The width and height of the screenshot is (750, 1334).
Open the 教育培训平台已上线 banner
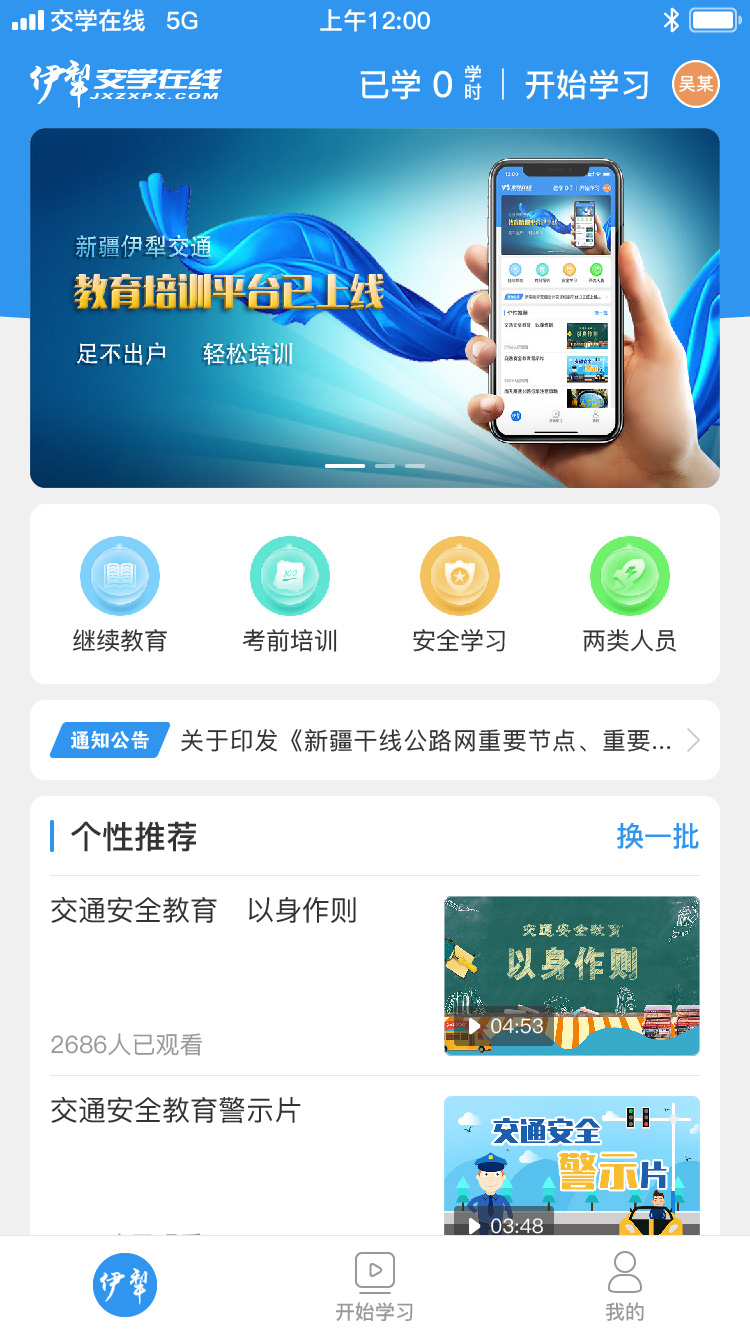[375, 308]
